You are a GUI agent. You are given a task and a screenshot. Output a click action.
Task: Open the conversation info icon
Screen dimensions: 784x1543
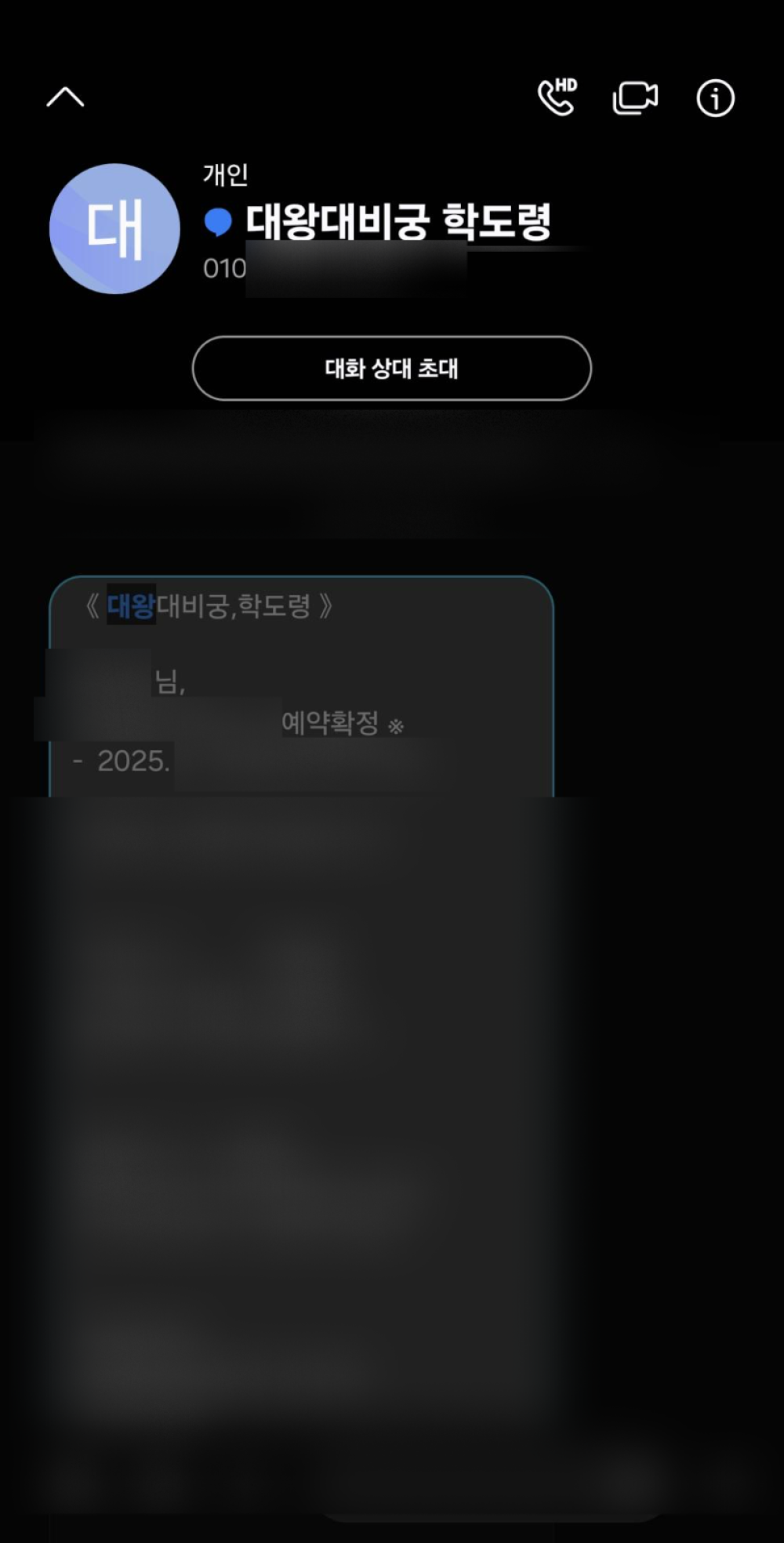point(715,99)
